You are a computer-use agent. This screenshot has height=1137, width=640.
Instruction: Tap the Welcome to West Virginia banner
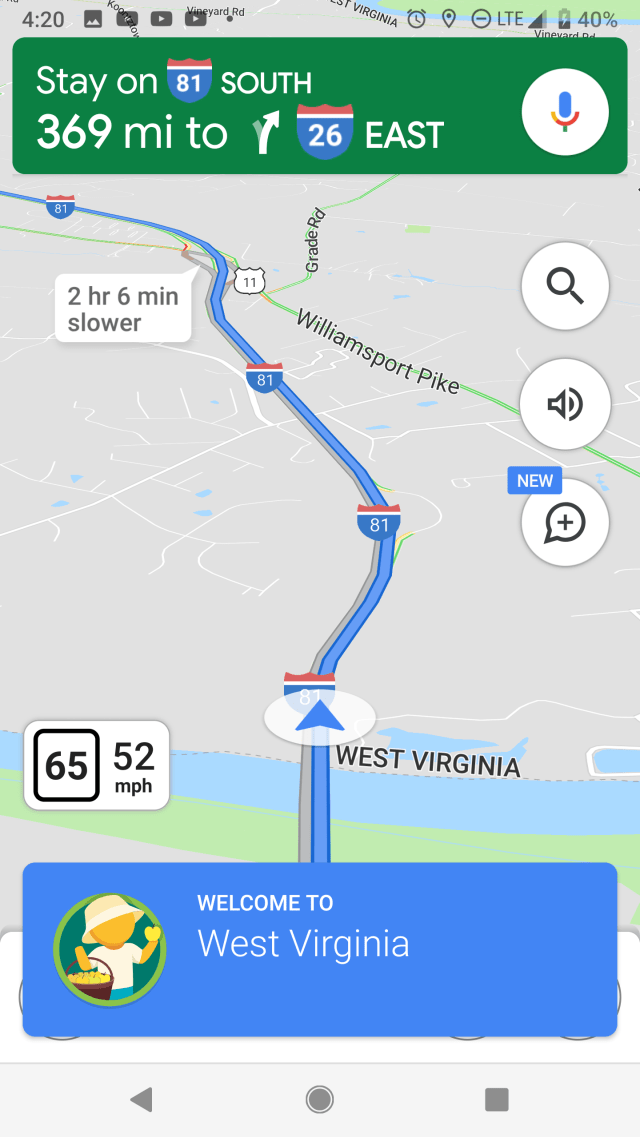[320, 949]
